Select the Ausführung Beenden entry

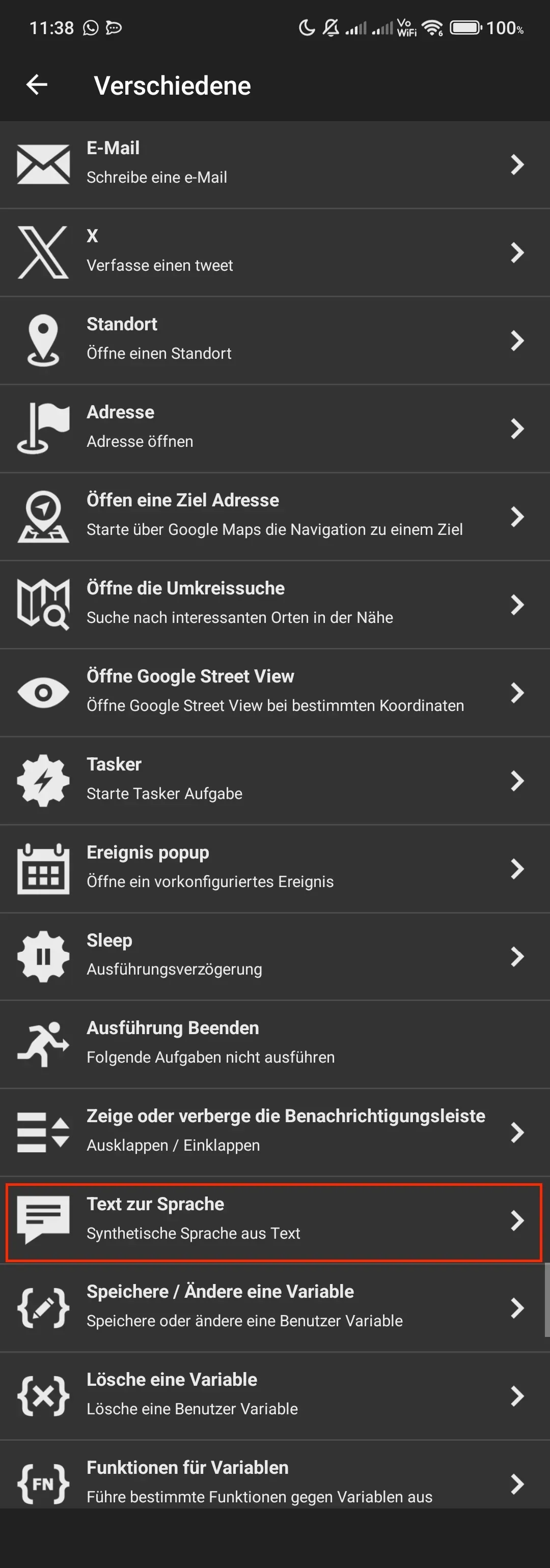[274, 1043]
